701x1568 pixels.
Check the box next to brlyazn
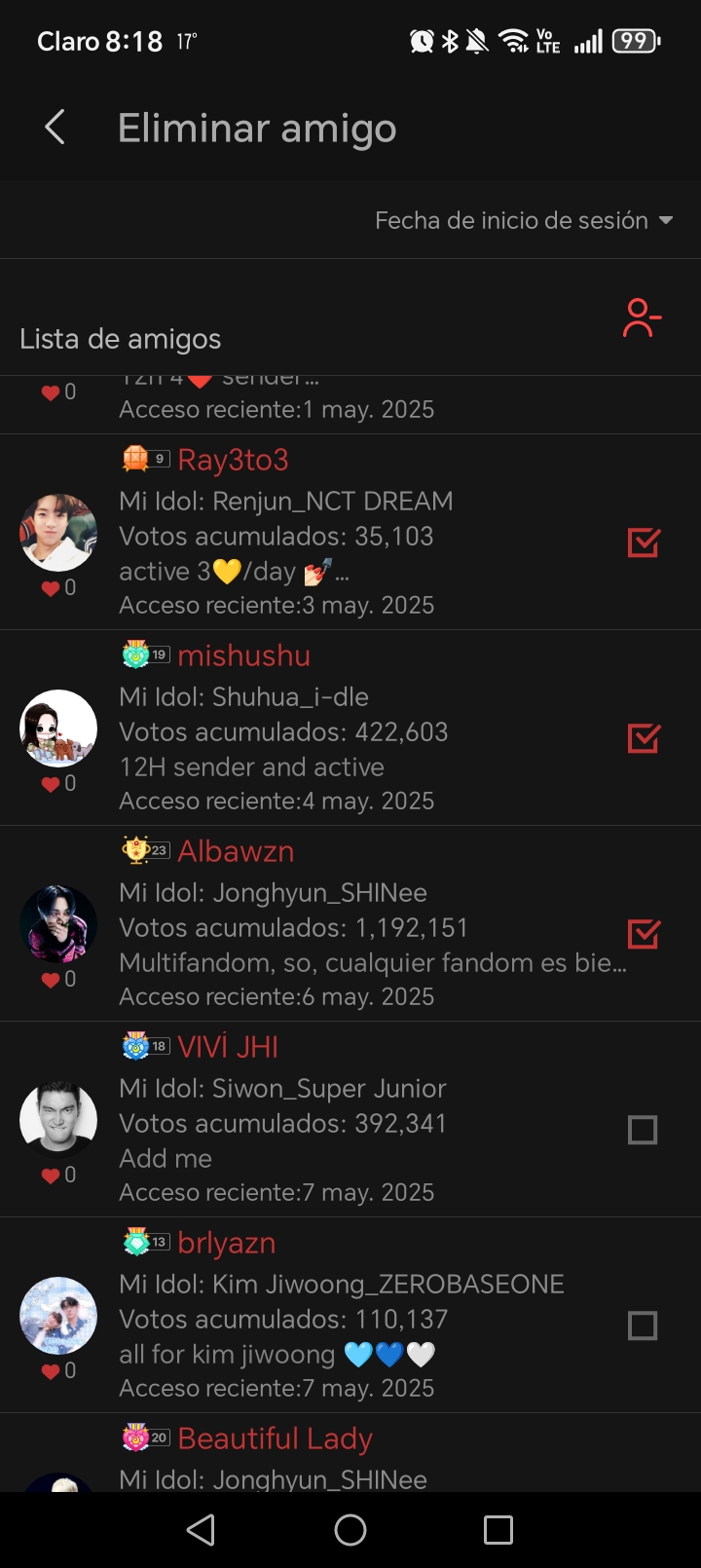(643, 1325)
